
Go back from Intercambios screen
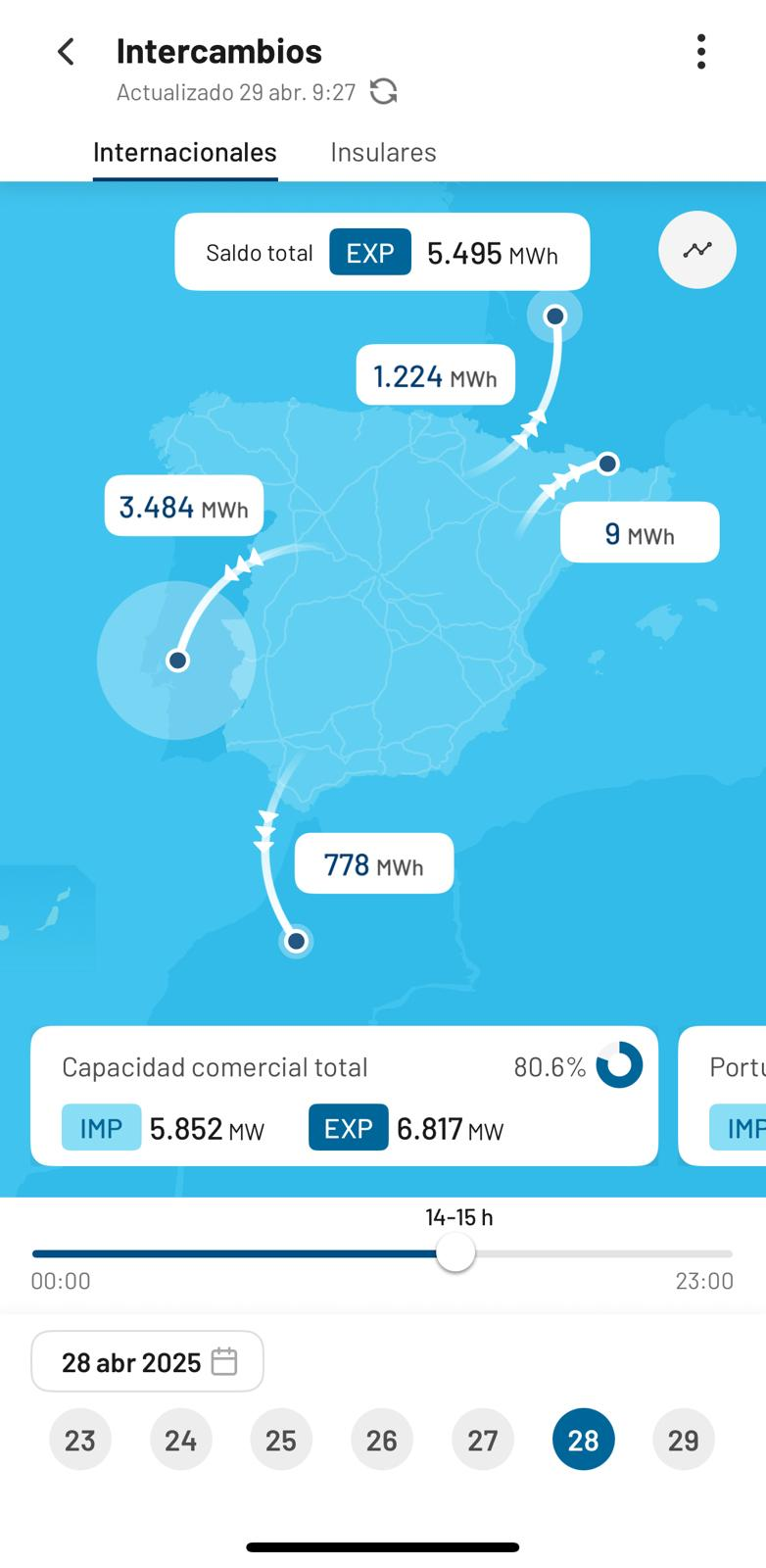coord(66,52)
